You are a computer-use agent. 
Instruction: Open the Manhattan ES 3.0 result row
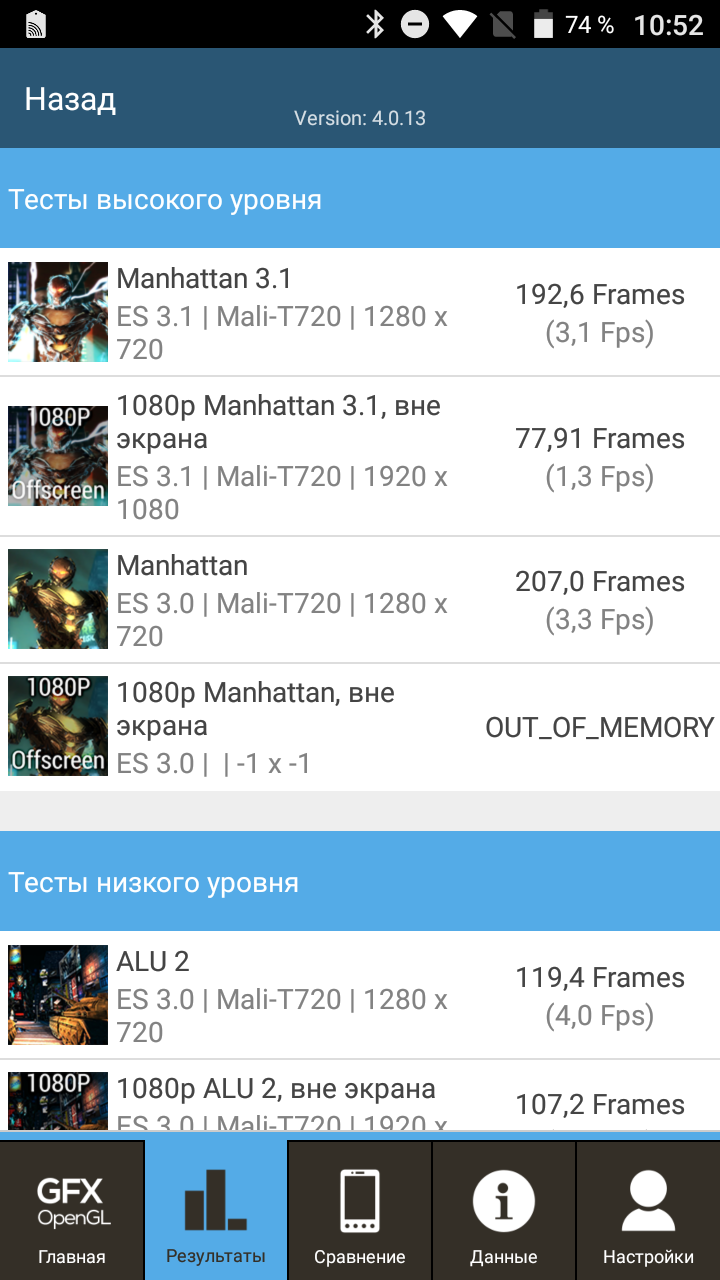(360, 600)
